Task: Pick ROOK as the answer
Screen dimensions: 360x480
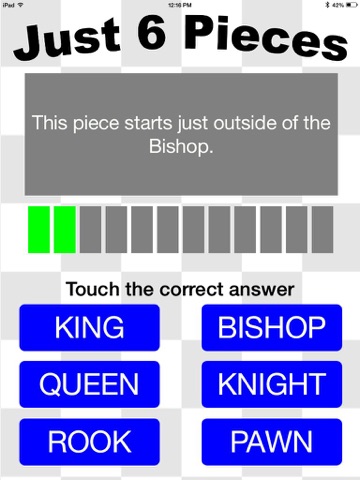Action: coord(89,442)
